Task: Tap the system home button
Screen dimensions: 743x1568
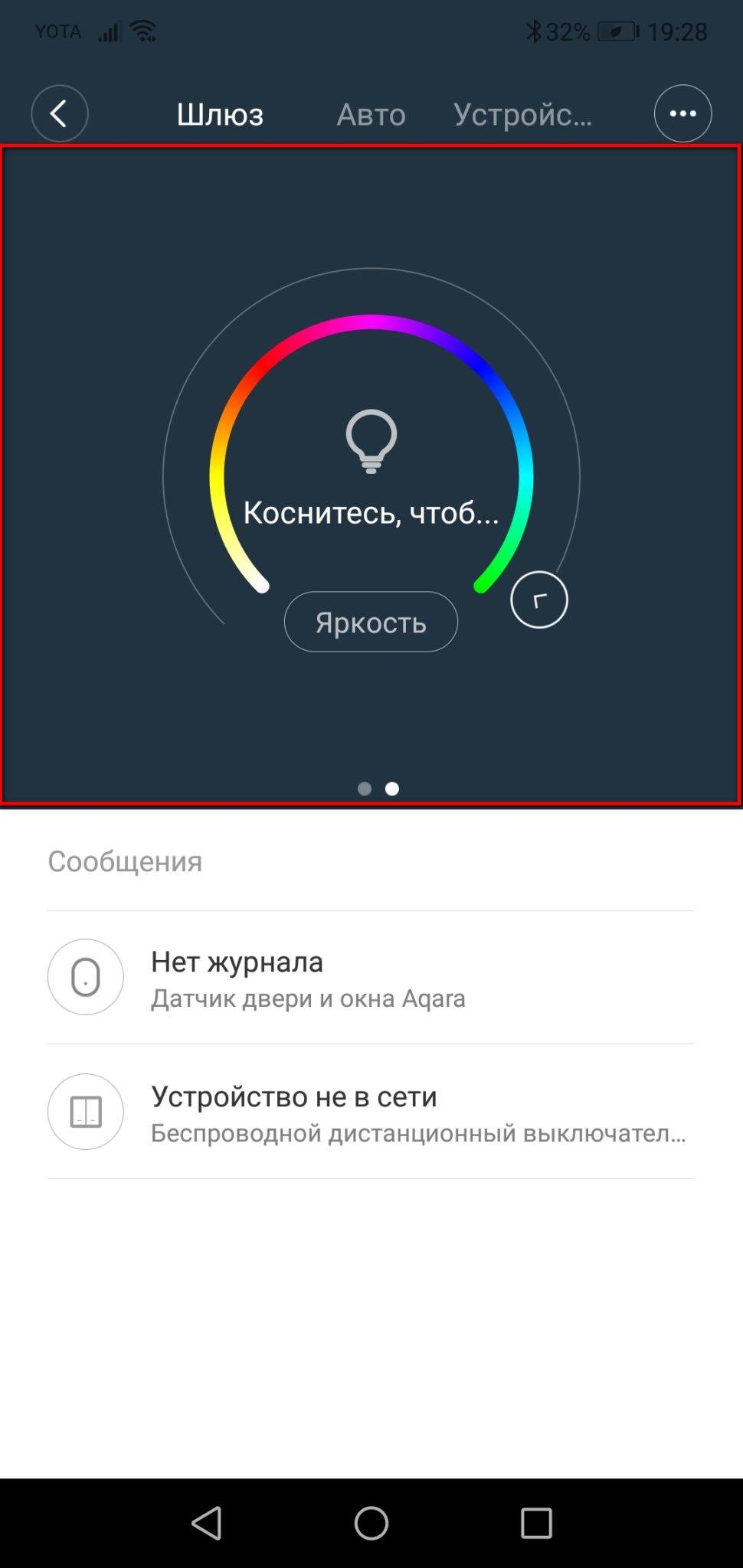Action: tap(371, 1523)
